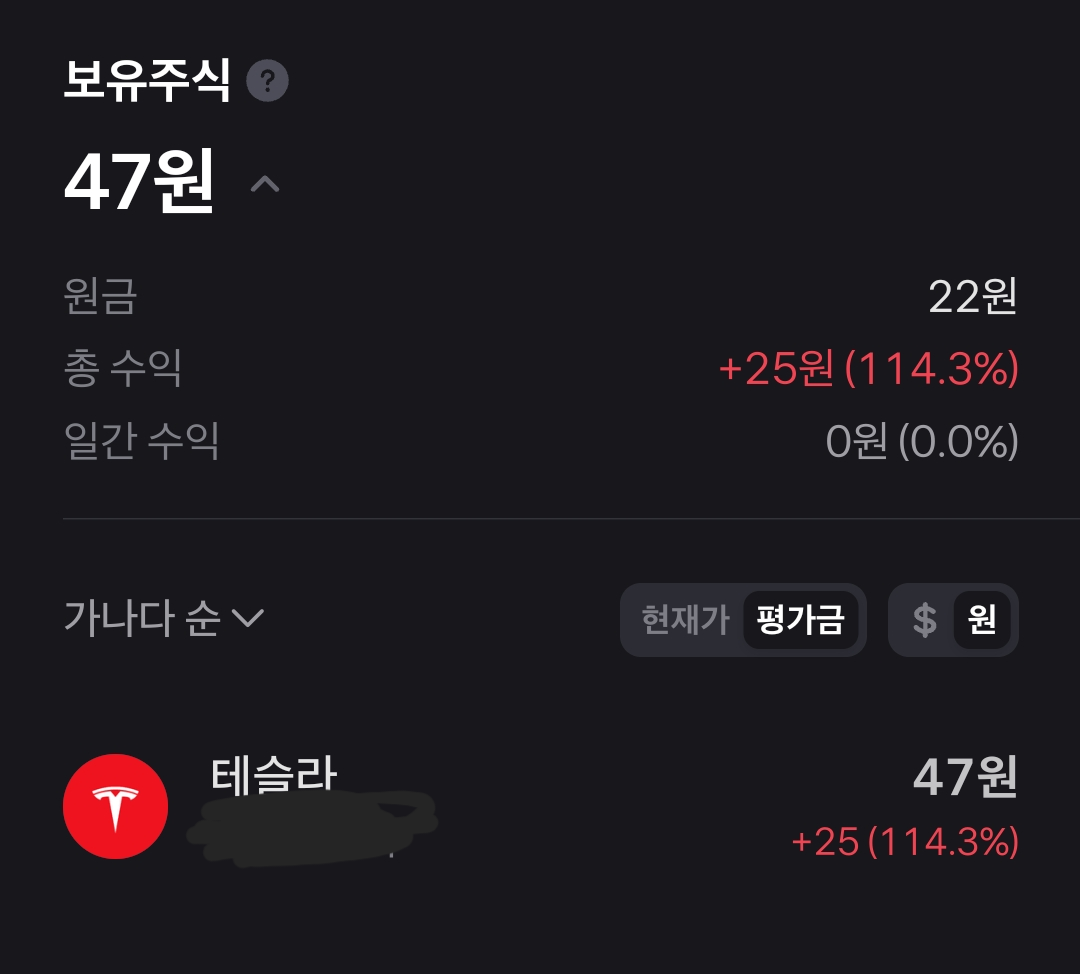Open the 가나다 순 sort dropdown

coord(164,619)
